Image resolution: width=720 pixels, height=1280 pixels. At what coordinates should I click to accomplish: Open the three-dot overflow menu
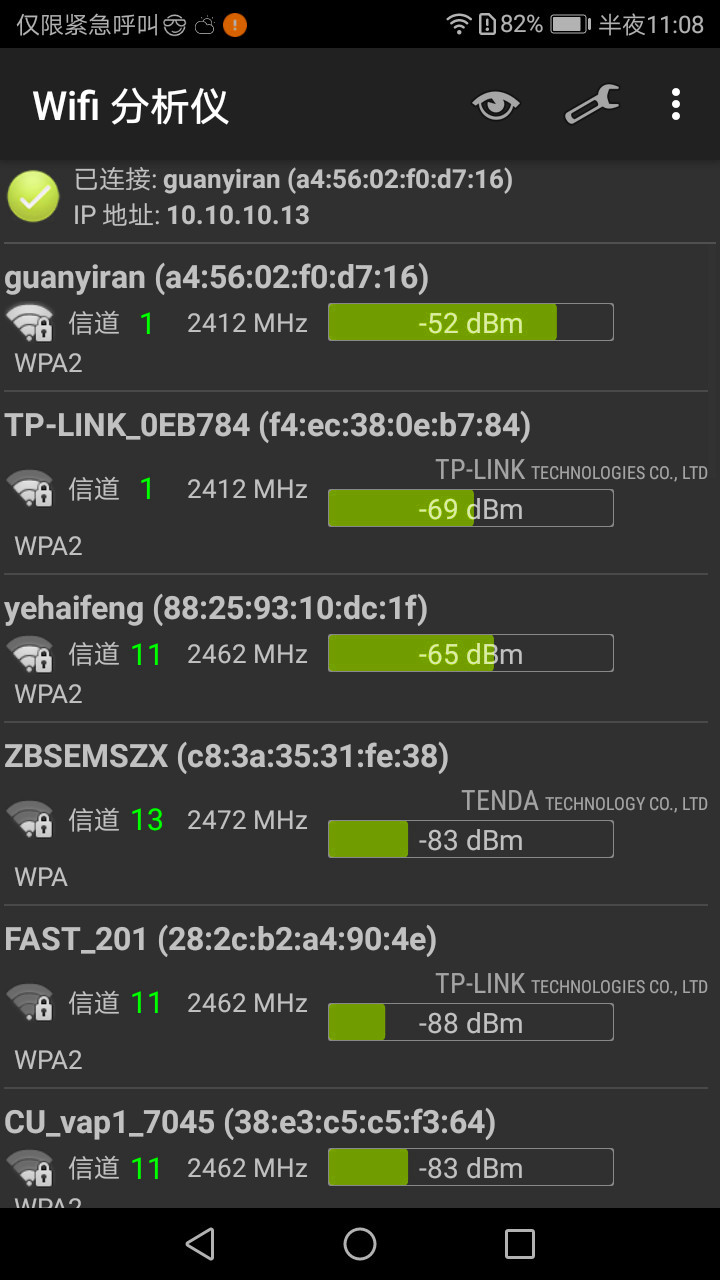(676, 104)
